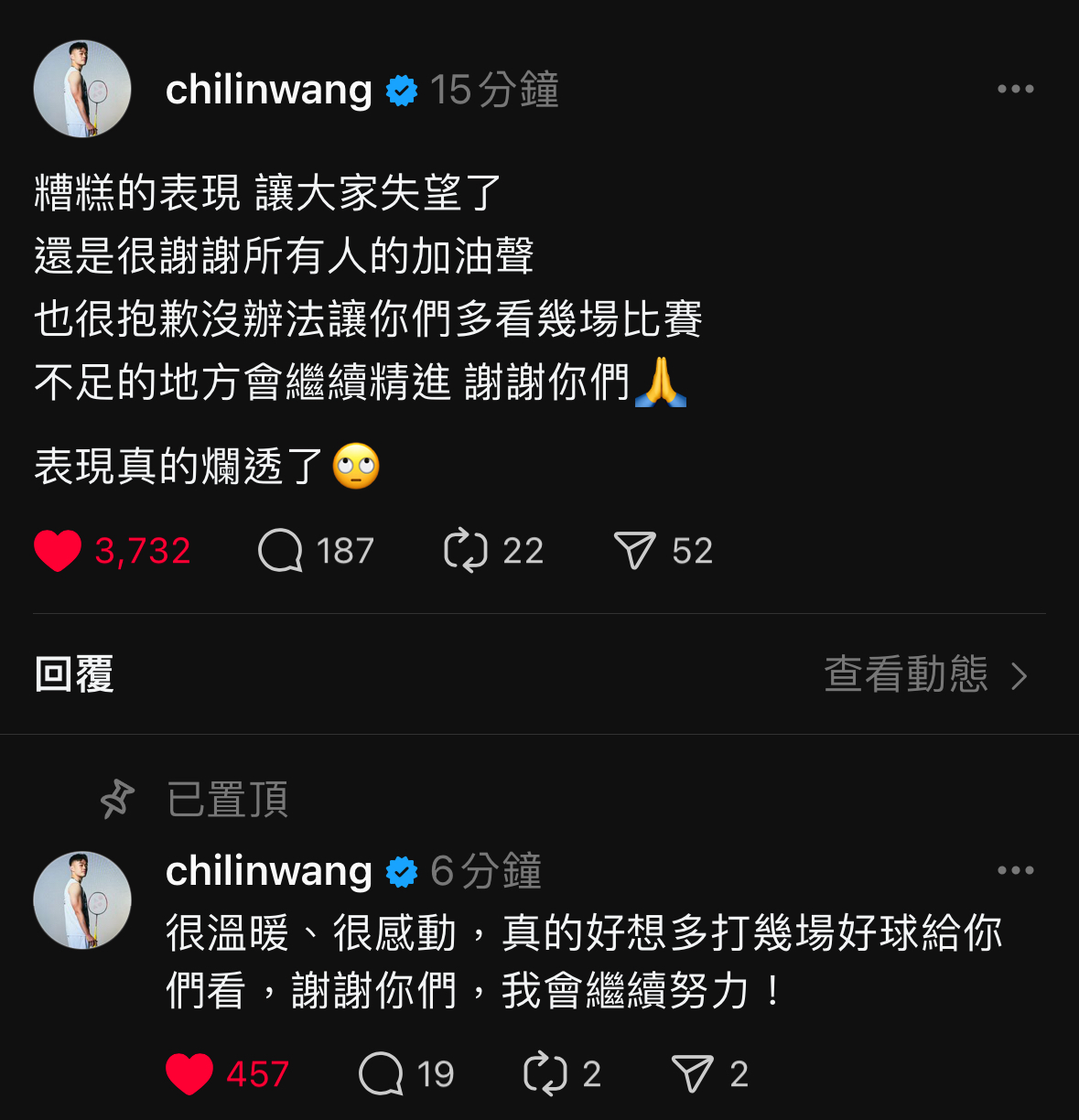Open chilinwang's avatar on the main post

[x=82, y=90]
